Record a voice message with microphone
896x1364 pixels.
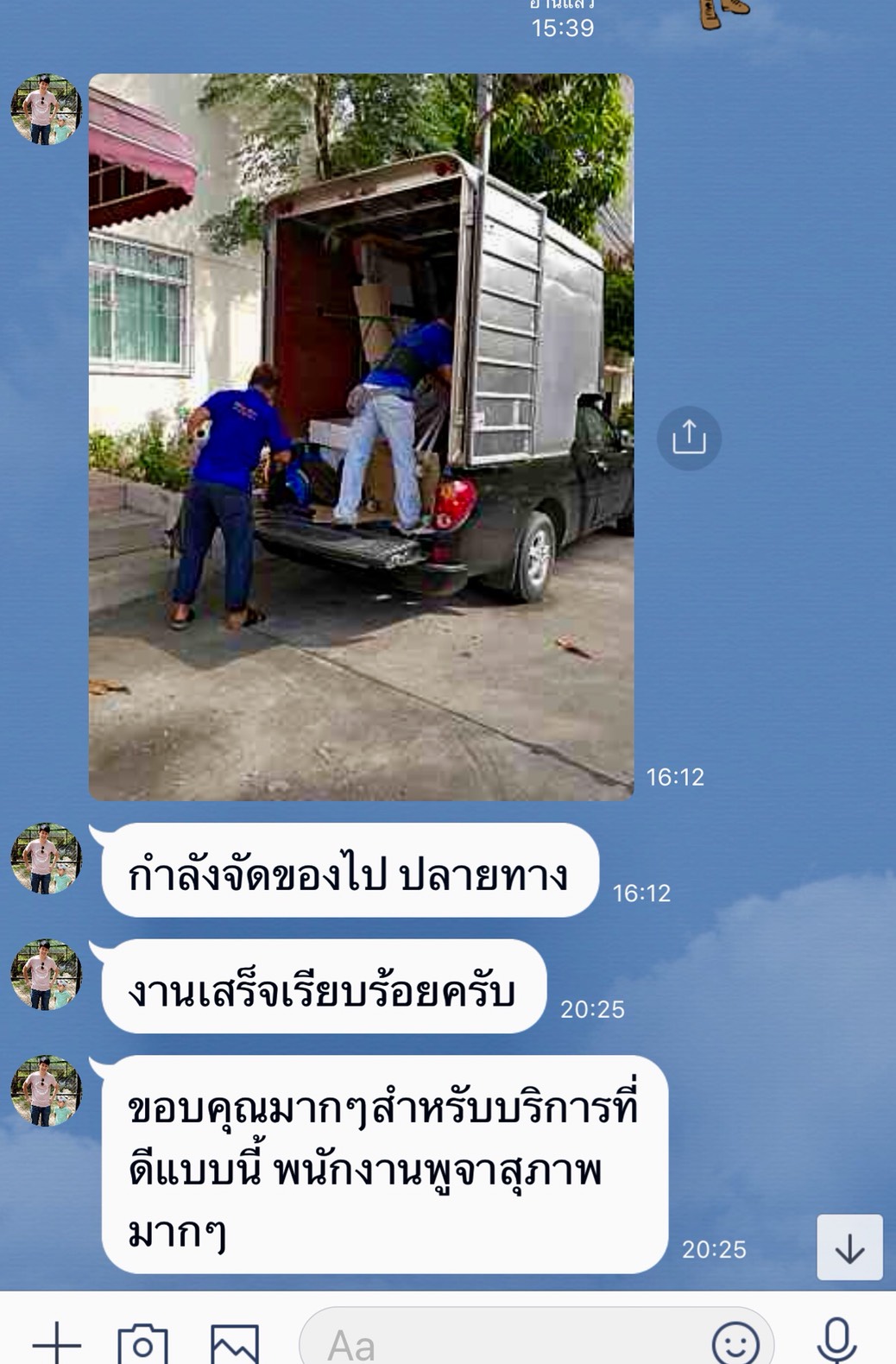pos(836,1342)
